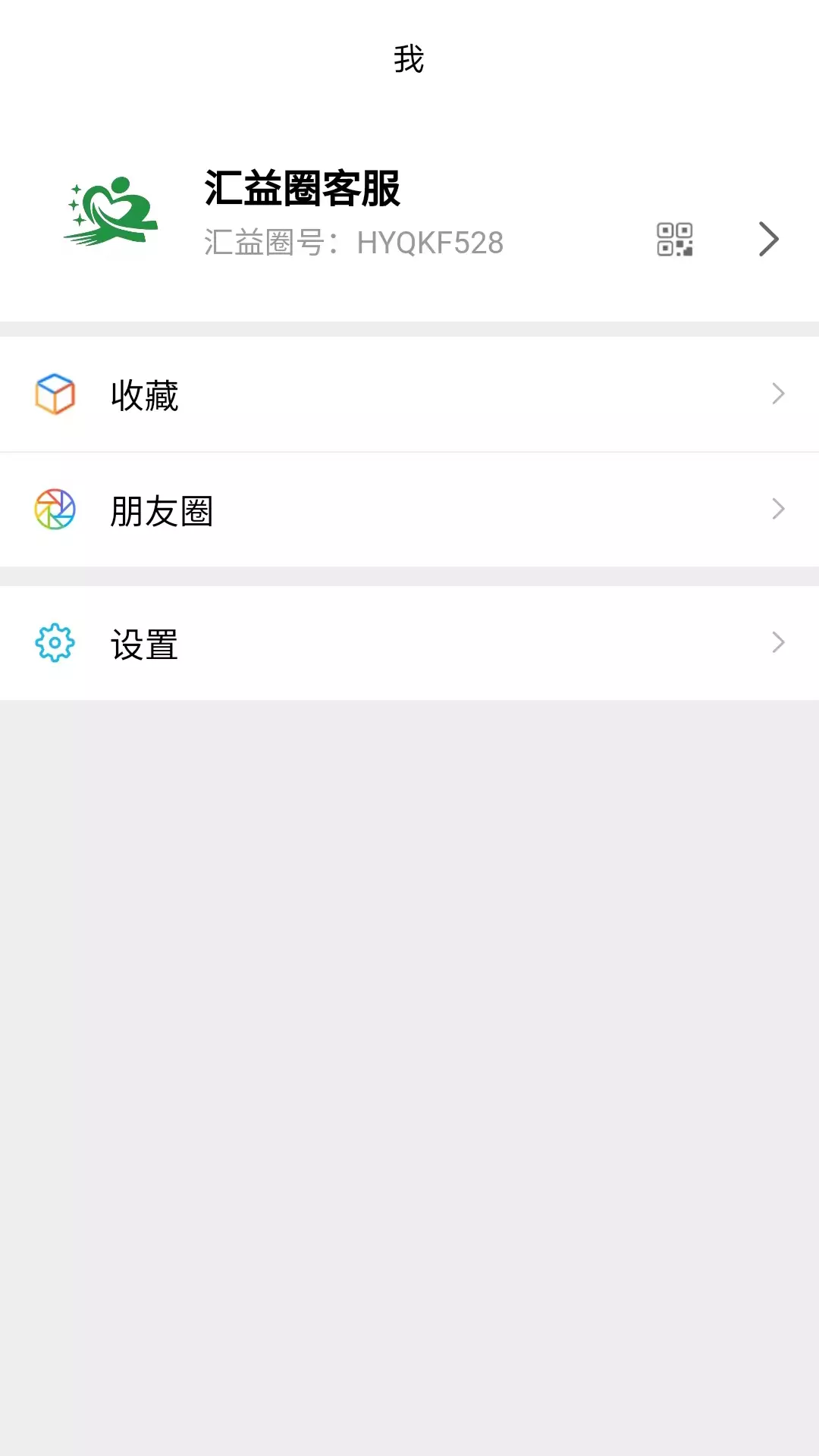The width and height of the screenshot is (819, 1456).
Task: Open 收藏 favorites
Action: (409, 394)
